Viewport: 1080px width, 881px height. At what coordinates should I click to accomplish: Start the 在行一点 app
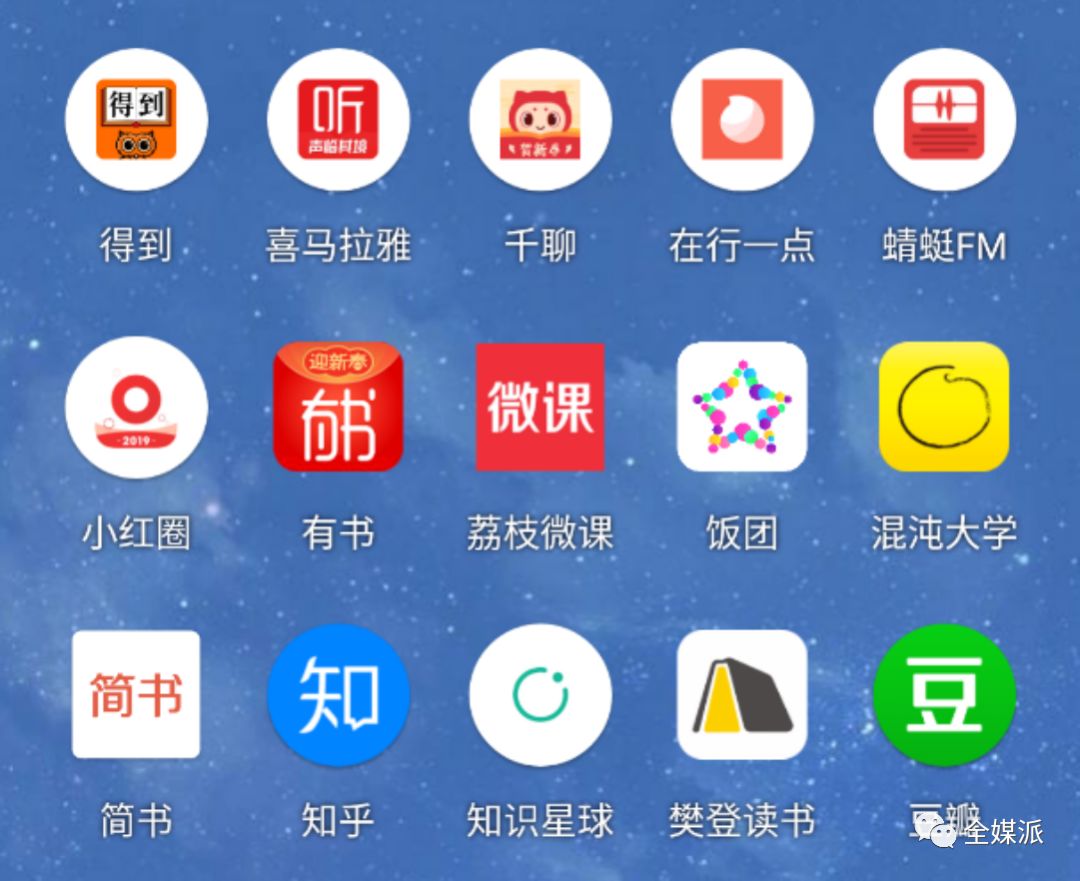[742, 120]
